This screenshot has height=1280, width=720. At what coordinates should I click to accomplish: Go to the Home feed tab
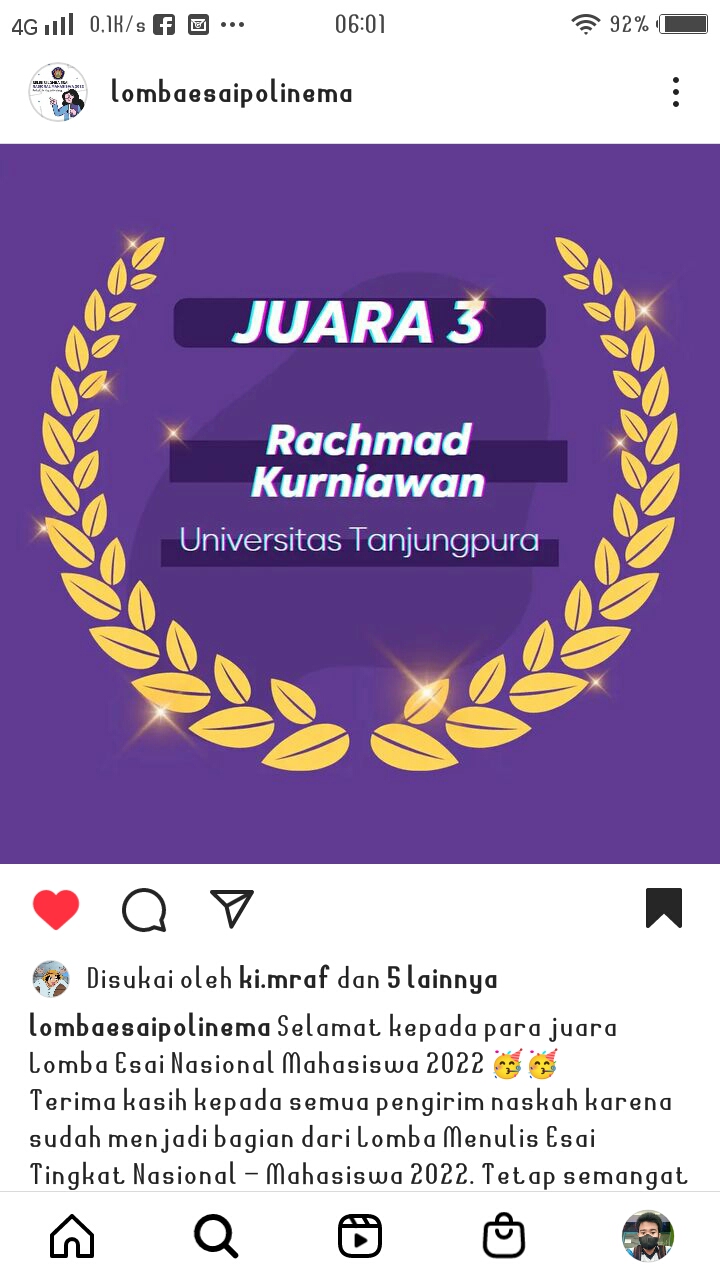(x=72, y=1236)
